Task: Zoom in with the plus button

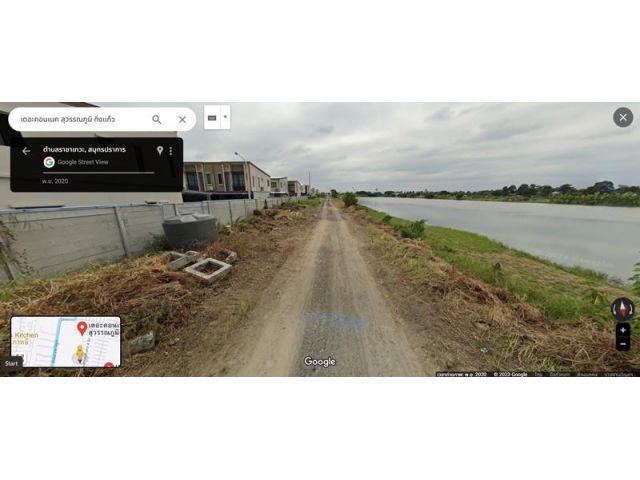Action: tap(622, 330)
